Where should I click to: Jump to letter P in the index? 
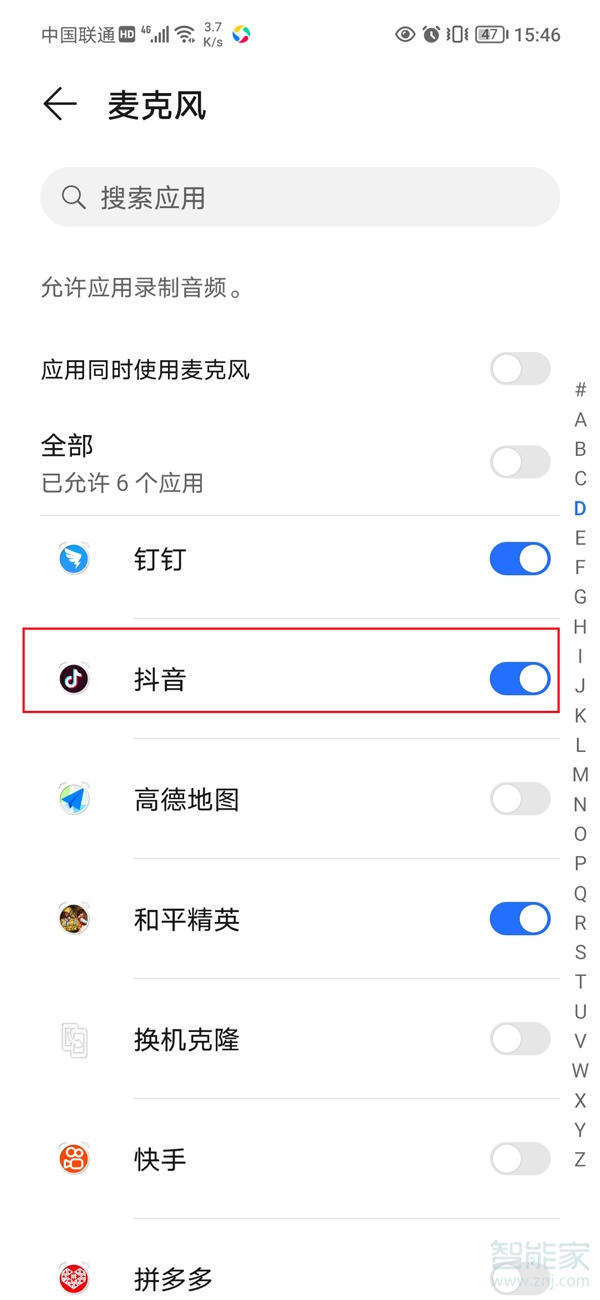(580, 864)
